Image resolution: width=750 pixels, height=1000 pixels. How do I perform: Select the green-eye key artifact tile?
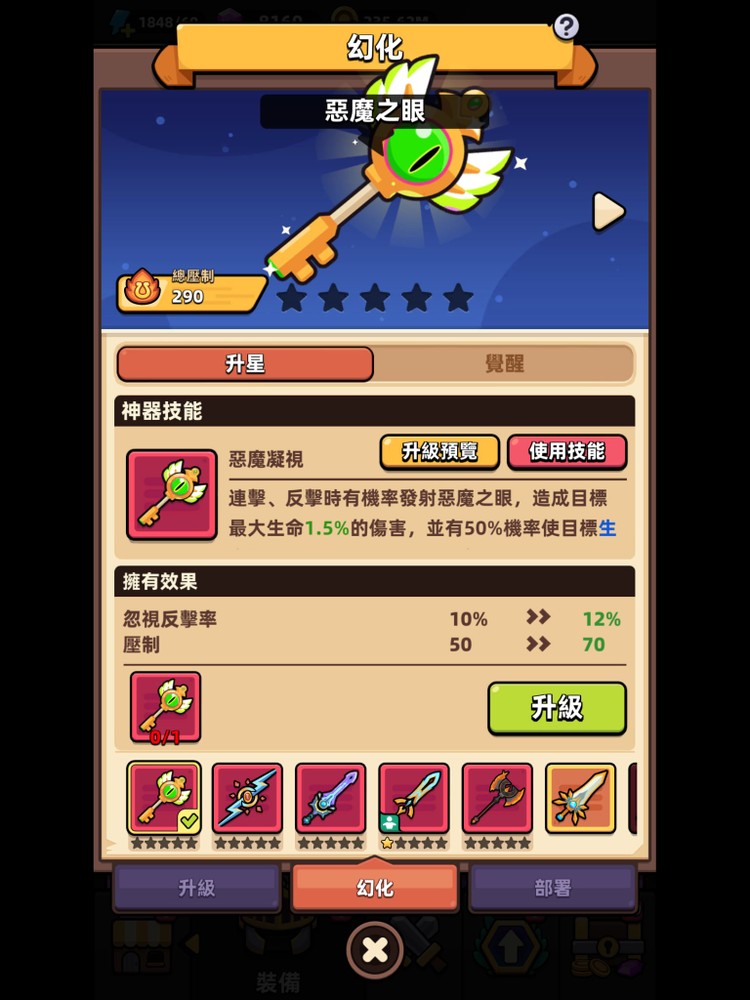pyautogui.click(x=164, y=797)
